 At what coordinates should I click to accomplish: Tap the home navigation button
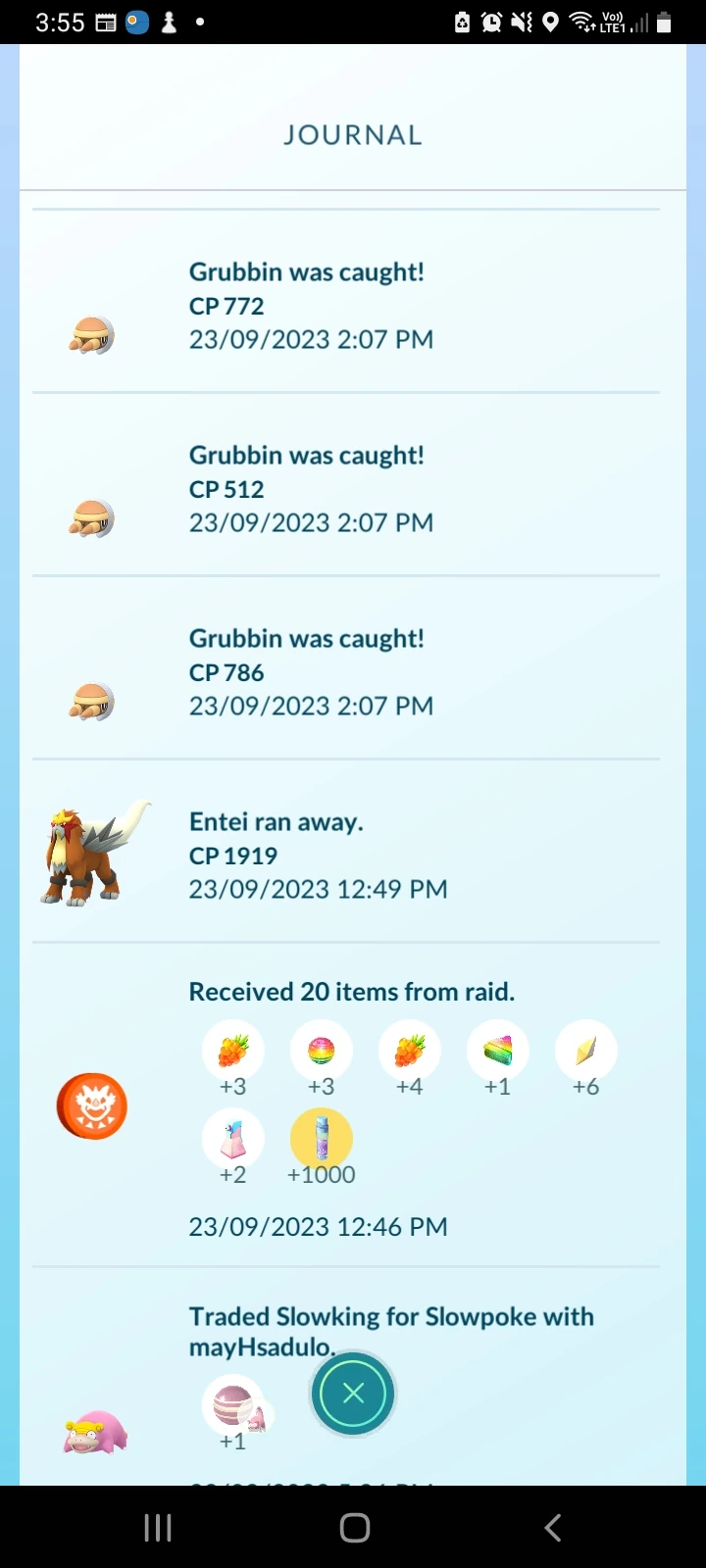(354, 1526)
